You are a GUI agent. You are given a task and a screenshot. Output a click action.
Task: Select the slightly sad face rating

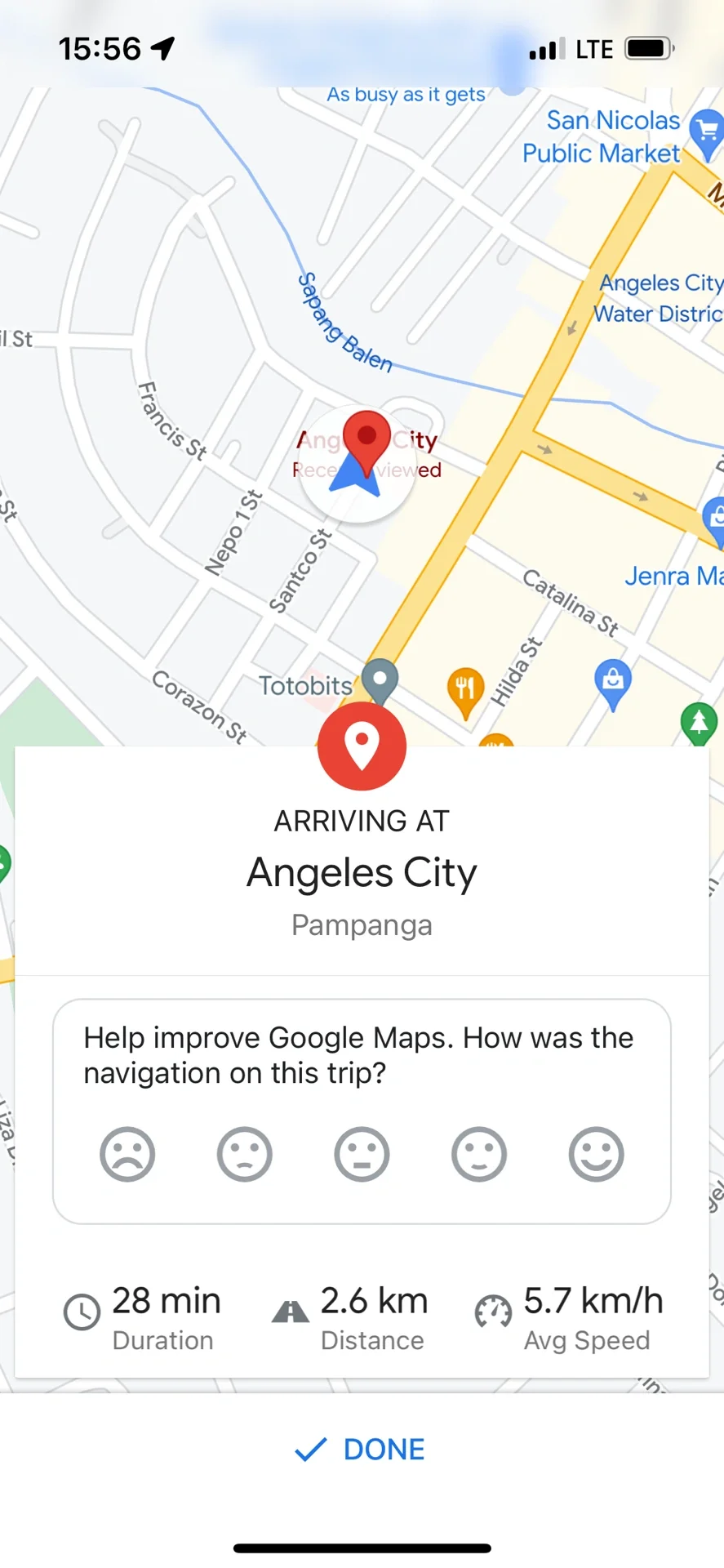pyautogui.click(x=244, y=1154)
